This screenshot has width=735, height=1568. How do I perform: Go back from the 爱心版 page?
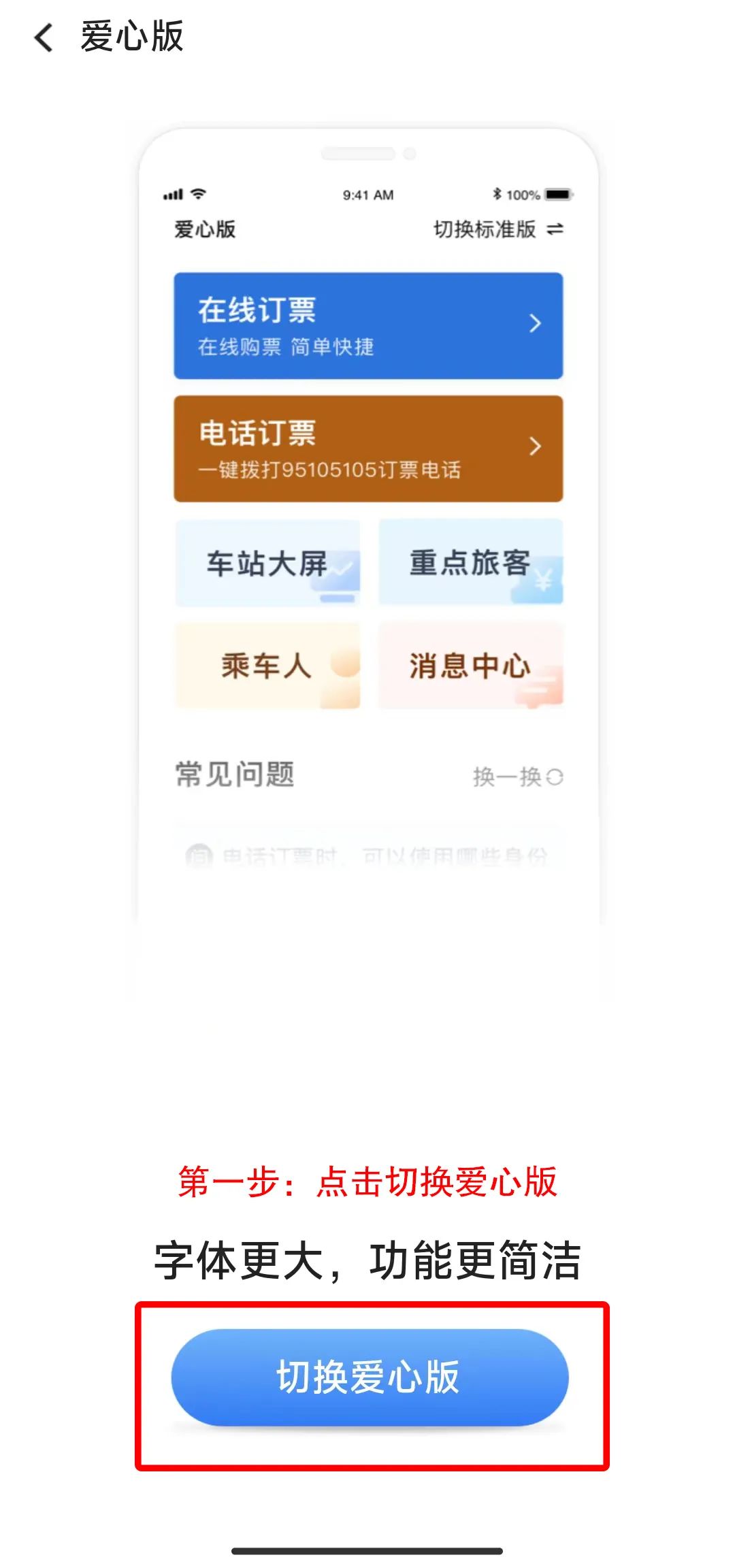(44, 37)
